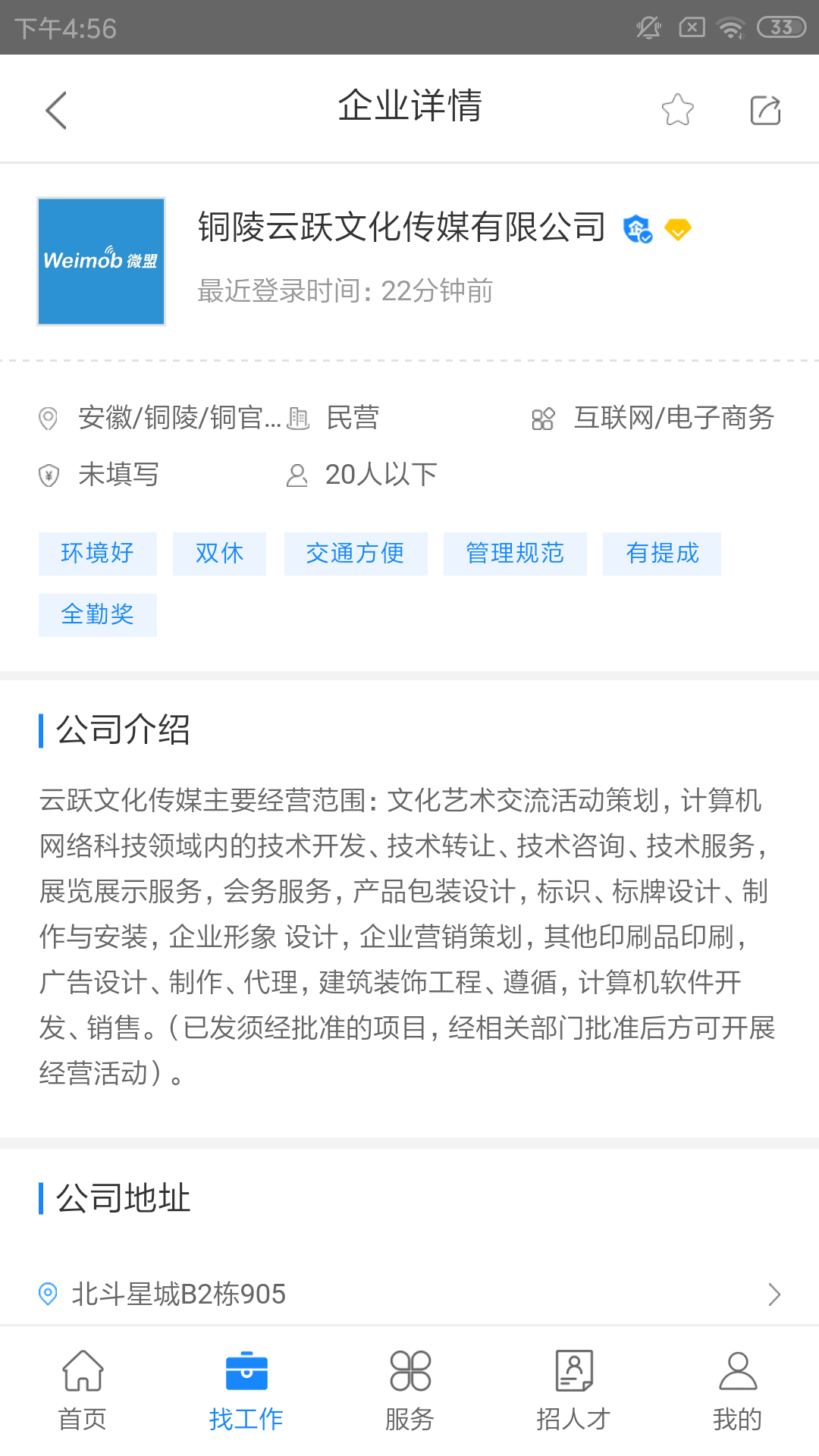
Task: Click the 管理规范 tag link
Action: (515, 554)
